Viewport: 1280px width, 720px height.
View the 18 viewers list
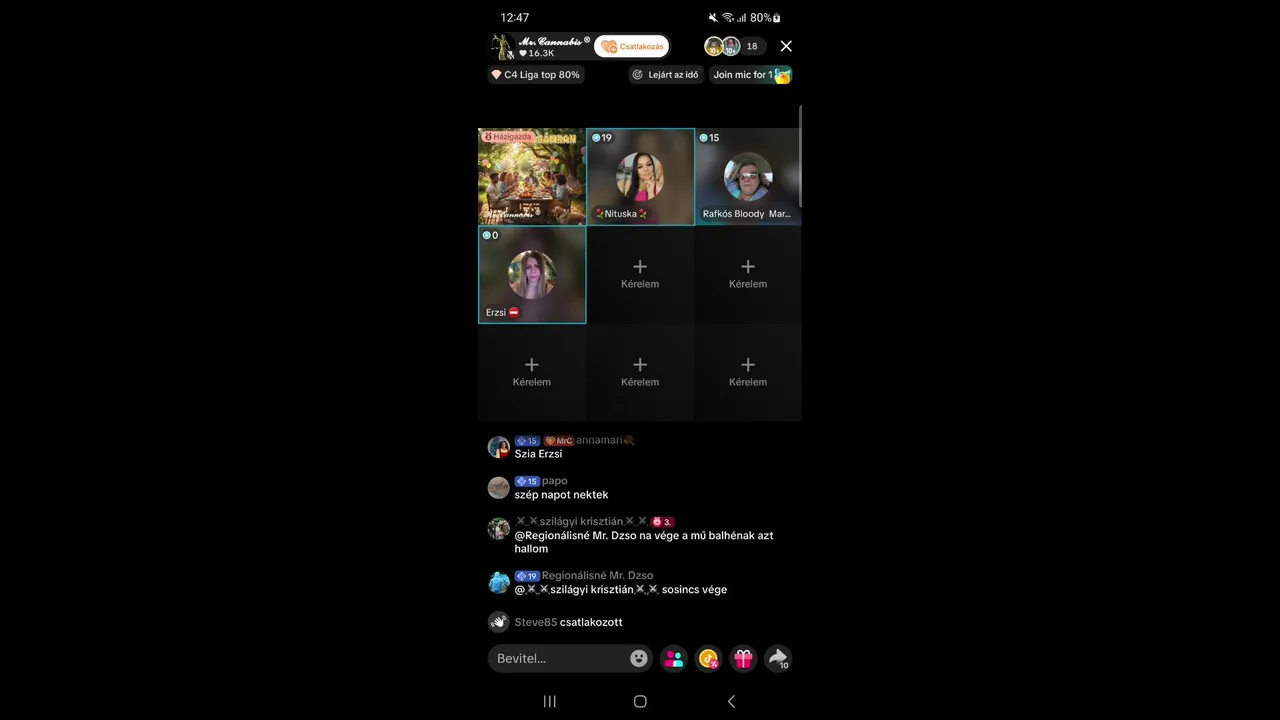(x=751, y=46)
